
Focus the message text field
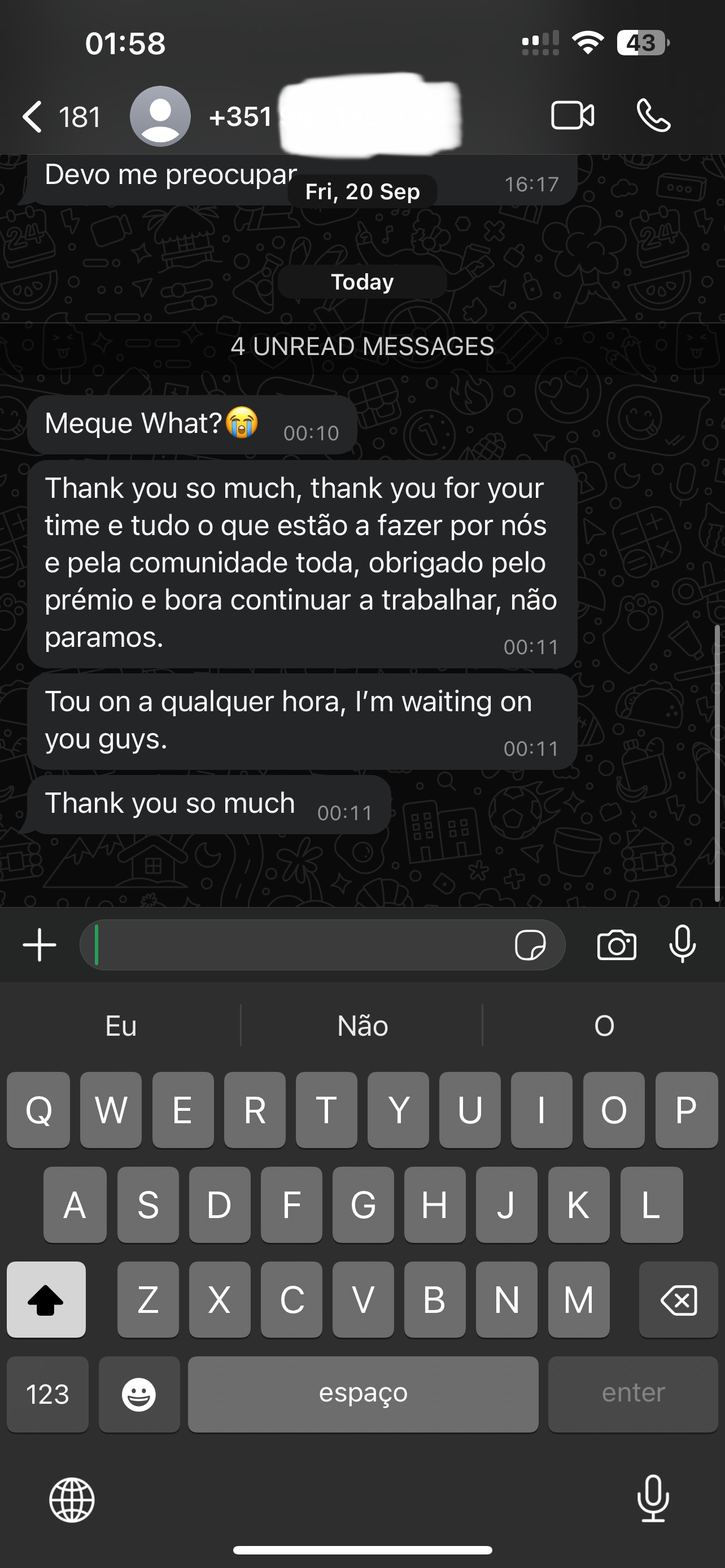click(x=298, y=945)
